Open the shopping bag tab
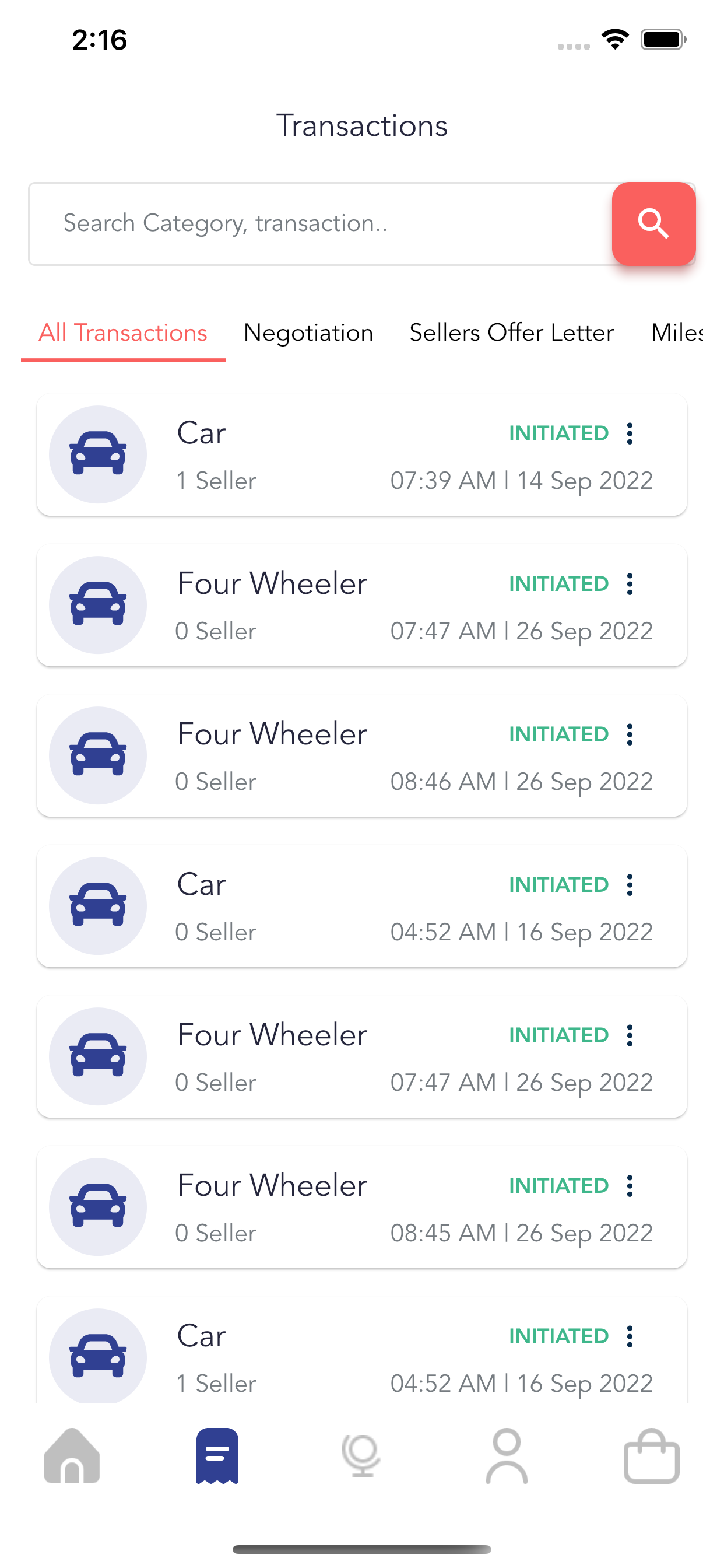 pyautogui.click(x=652, y=1455)
